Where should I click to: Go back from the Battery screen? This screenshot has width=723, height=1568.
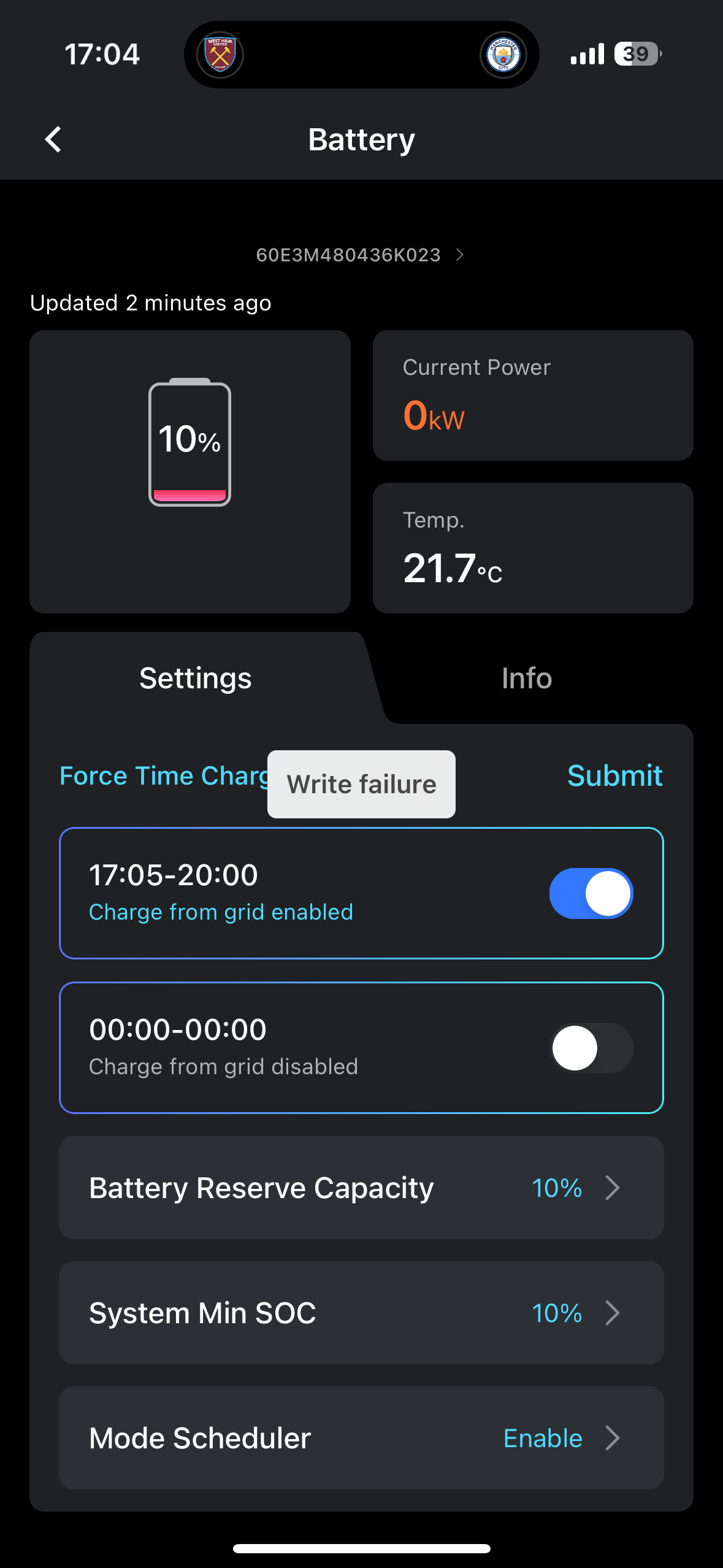53,139
